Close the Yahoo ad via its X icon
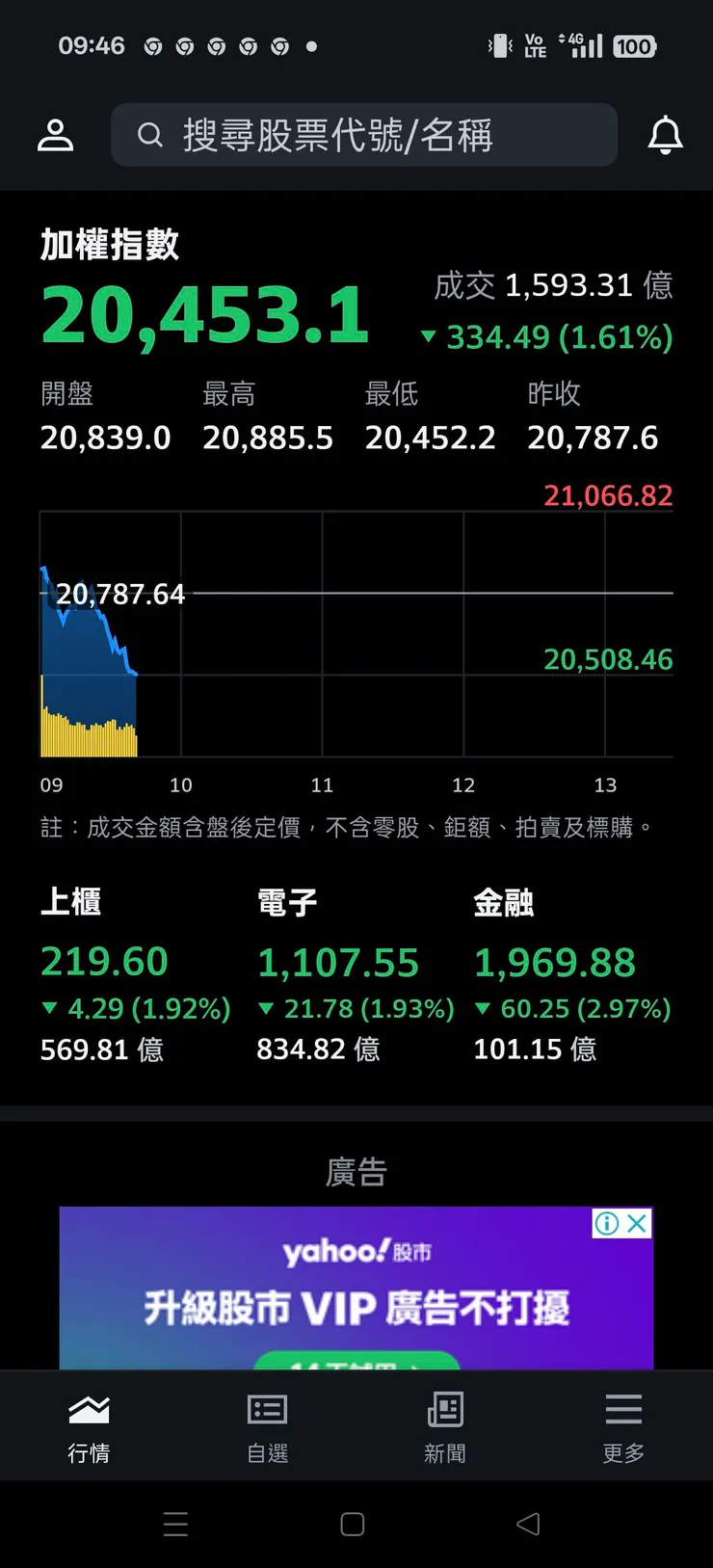The width and height of the screenshot is (713, 1568). click(638, 1222)
